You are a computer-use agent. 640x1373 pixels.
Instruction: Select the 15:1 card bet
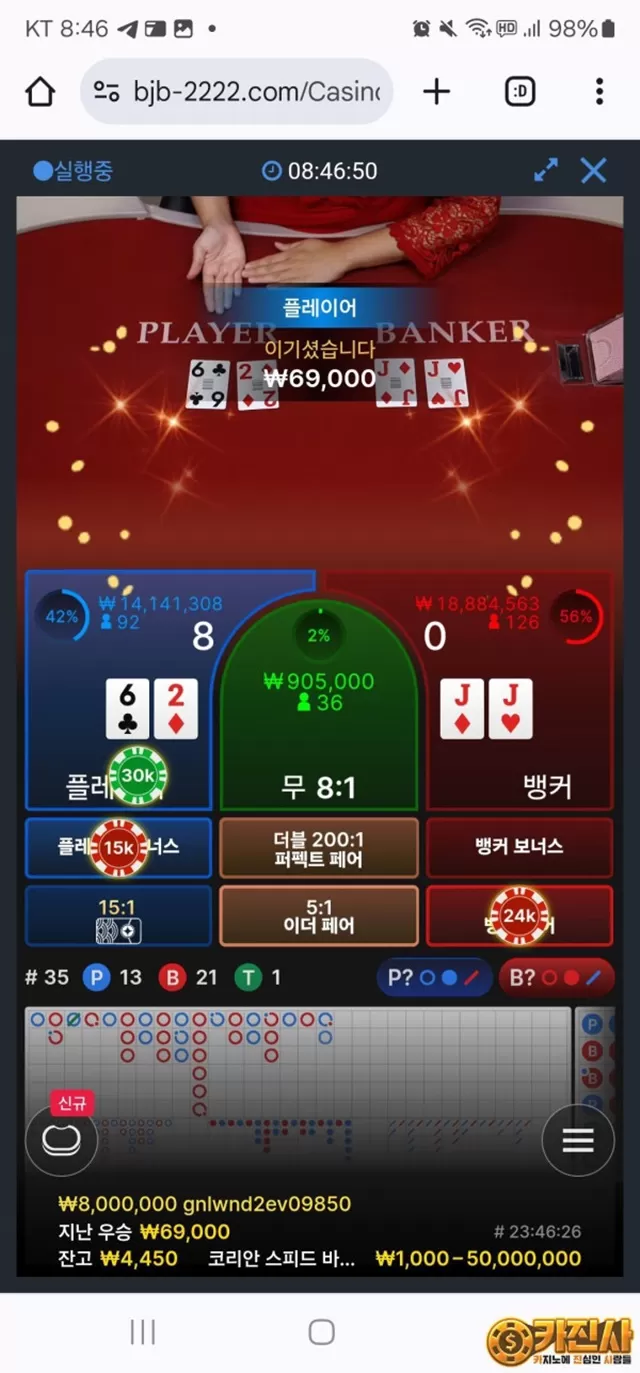[x=118, y=915]
